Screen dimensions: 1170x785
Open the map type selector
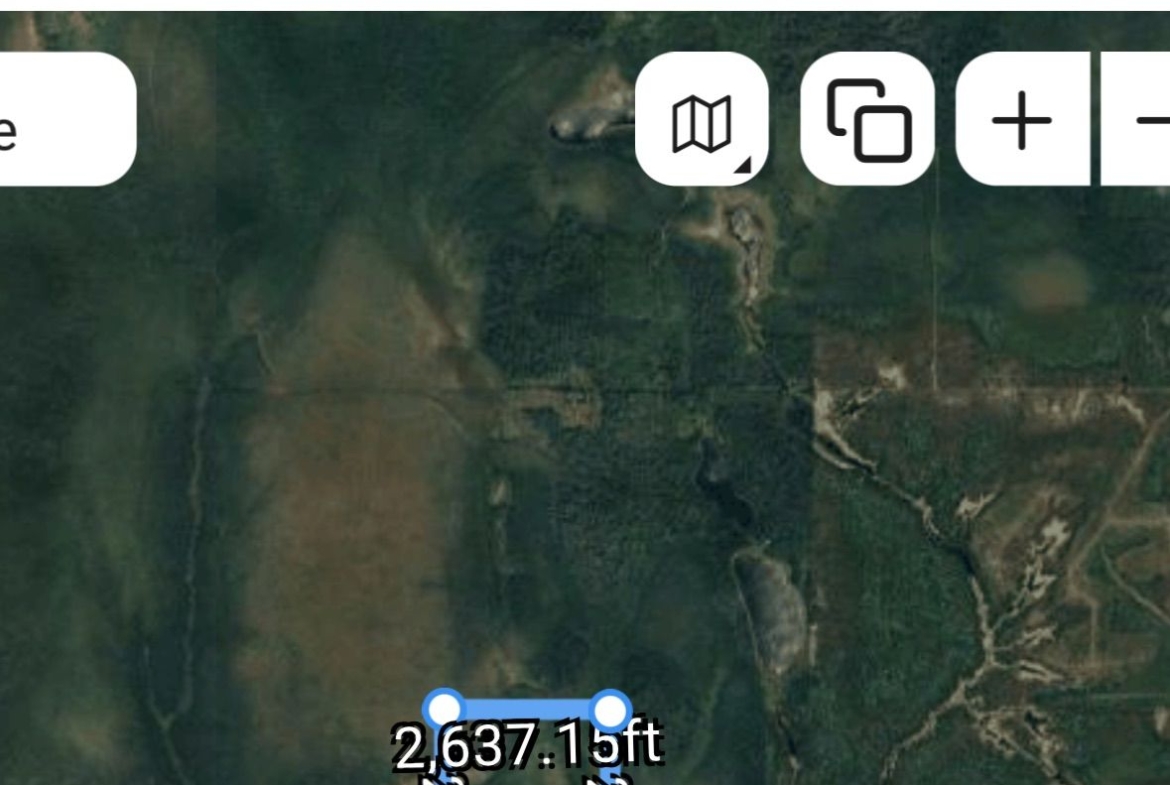point(701,120)
